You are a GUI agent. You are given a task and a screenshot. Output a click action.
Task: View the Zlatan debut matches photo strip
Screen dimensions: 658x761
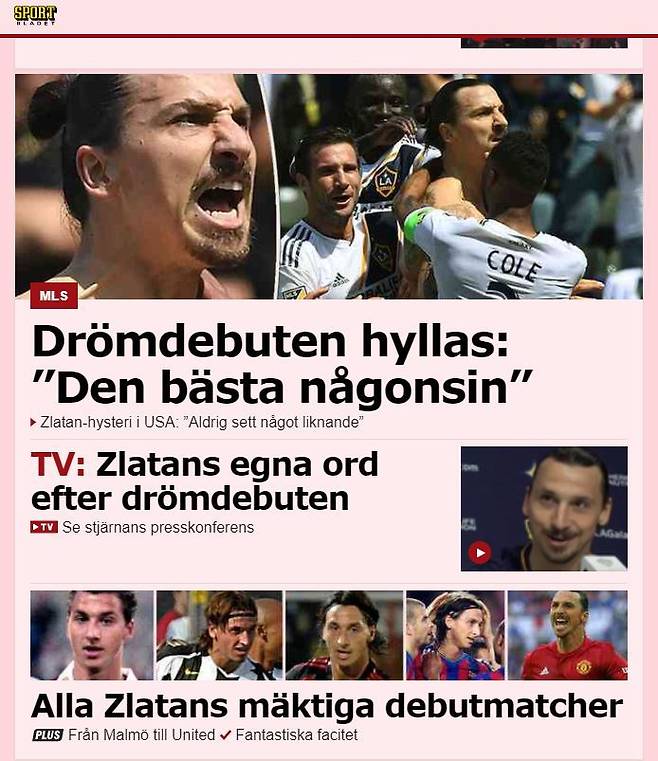click(x=328, y=635)
